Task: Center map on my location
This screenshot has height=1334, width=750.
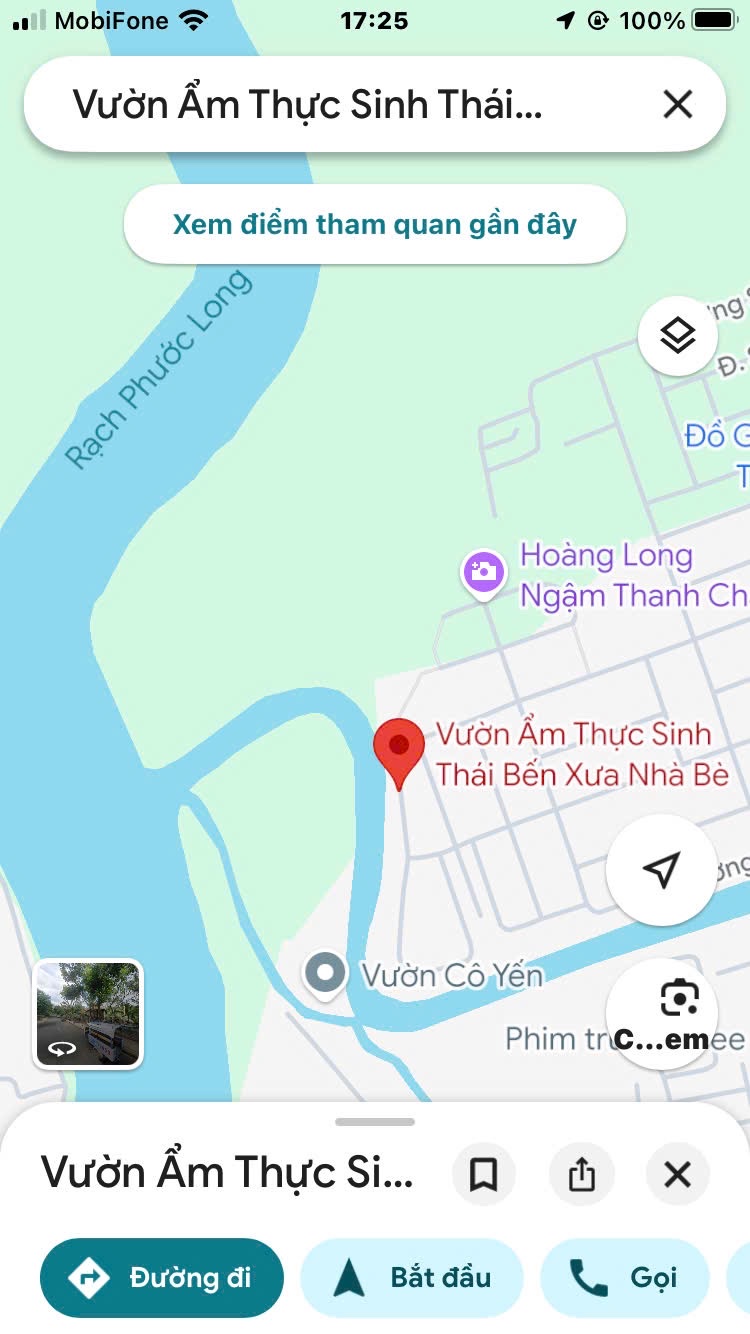Action: [x=661, y=870]
